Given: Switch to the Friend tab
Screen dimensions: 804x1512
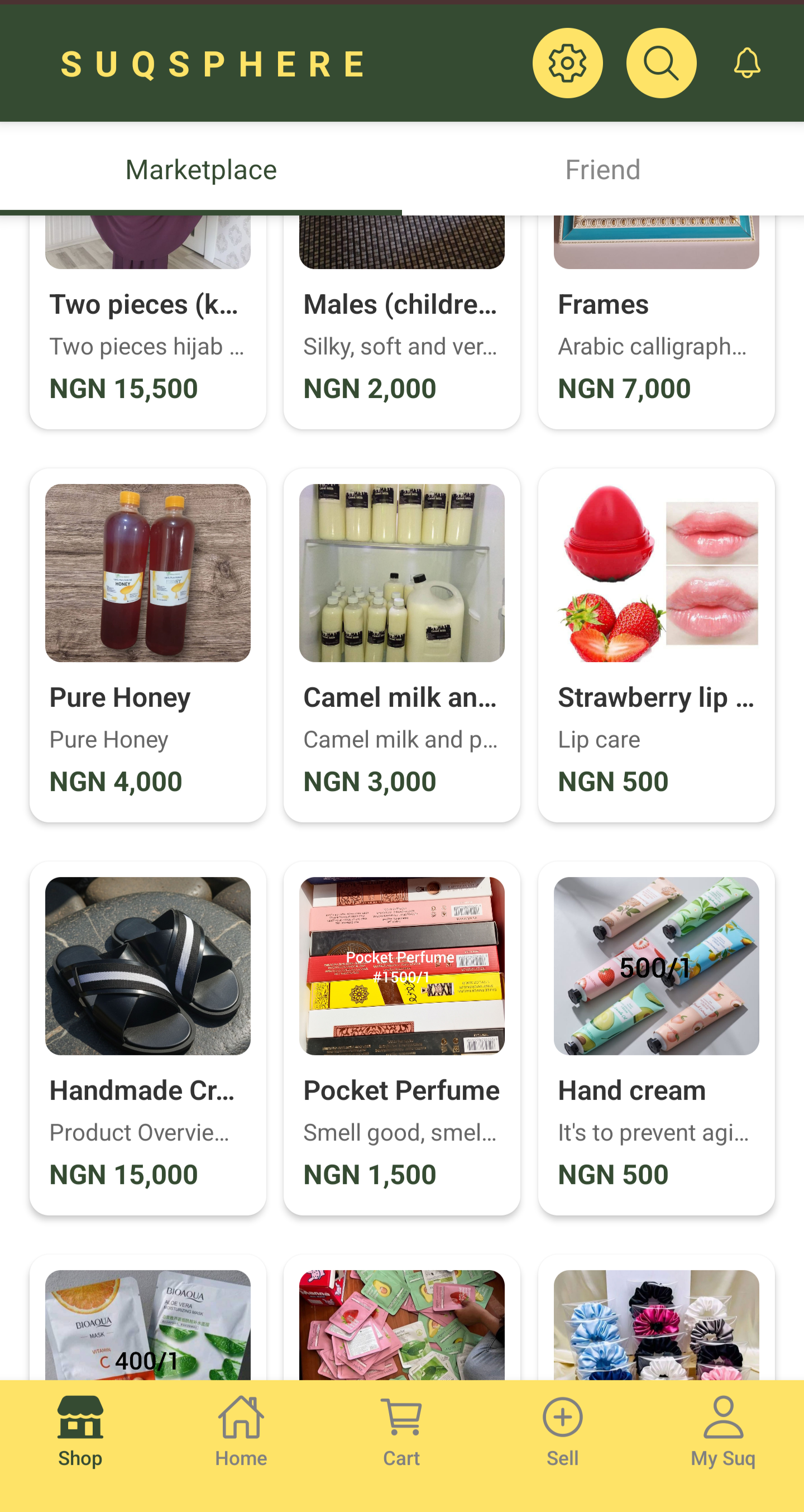Looking at the screenshot, I should tap(602, 170).
